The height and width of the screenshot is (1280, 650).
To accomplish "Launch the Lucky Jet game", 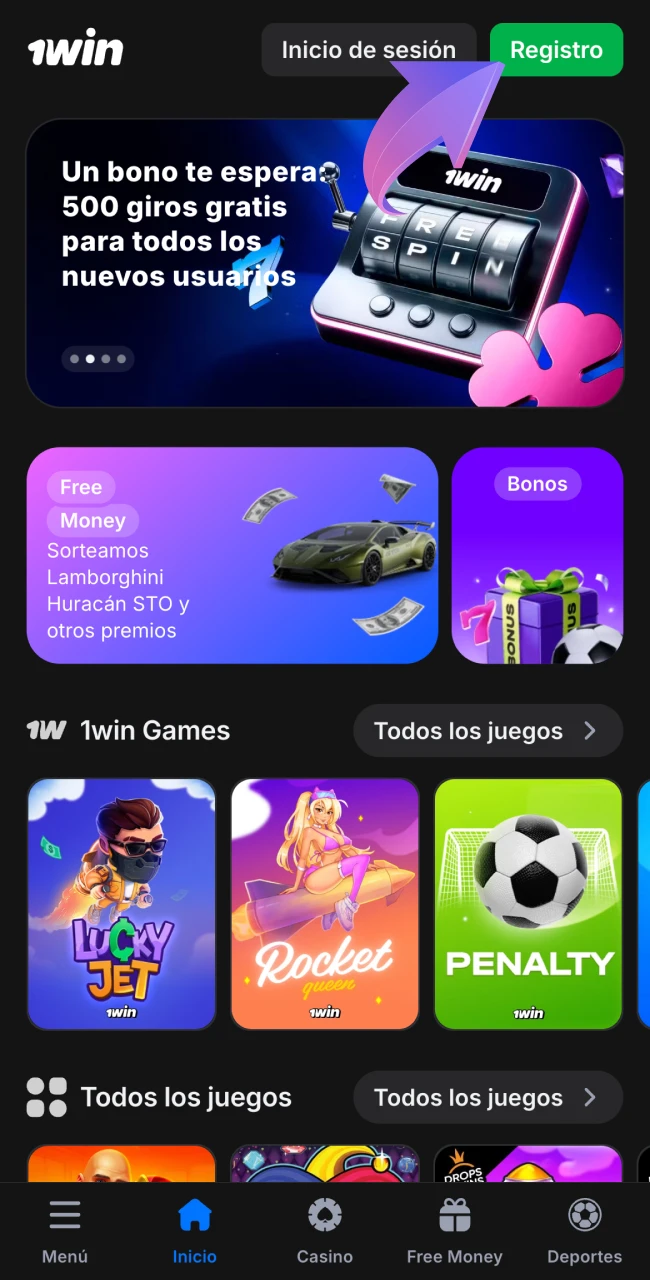I will (121, 904).
